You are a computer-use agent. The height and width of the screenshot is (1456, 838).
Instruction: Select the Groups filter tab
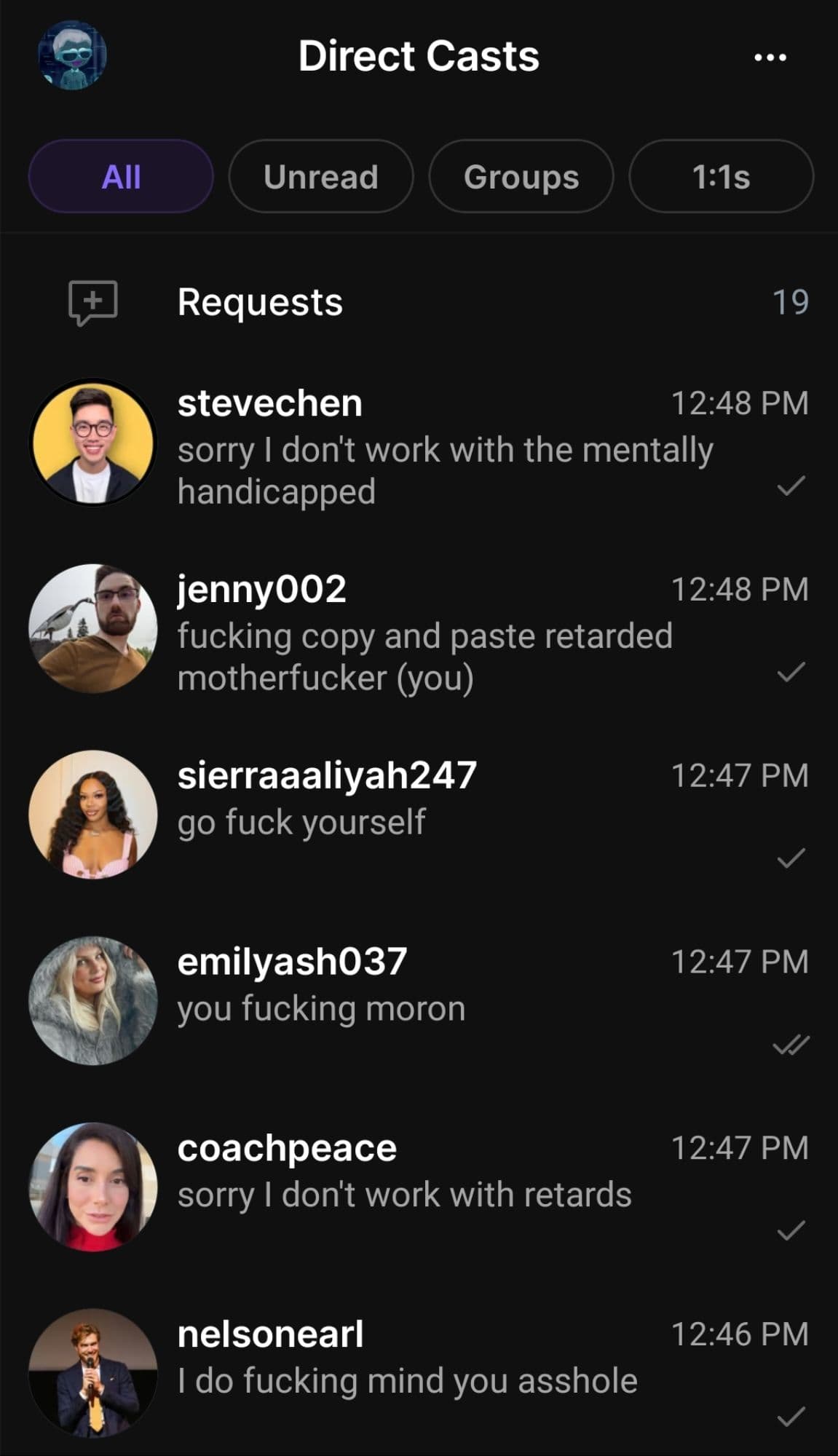pos(521,177)
